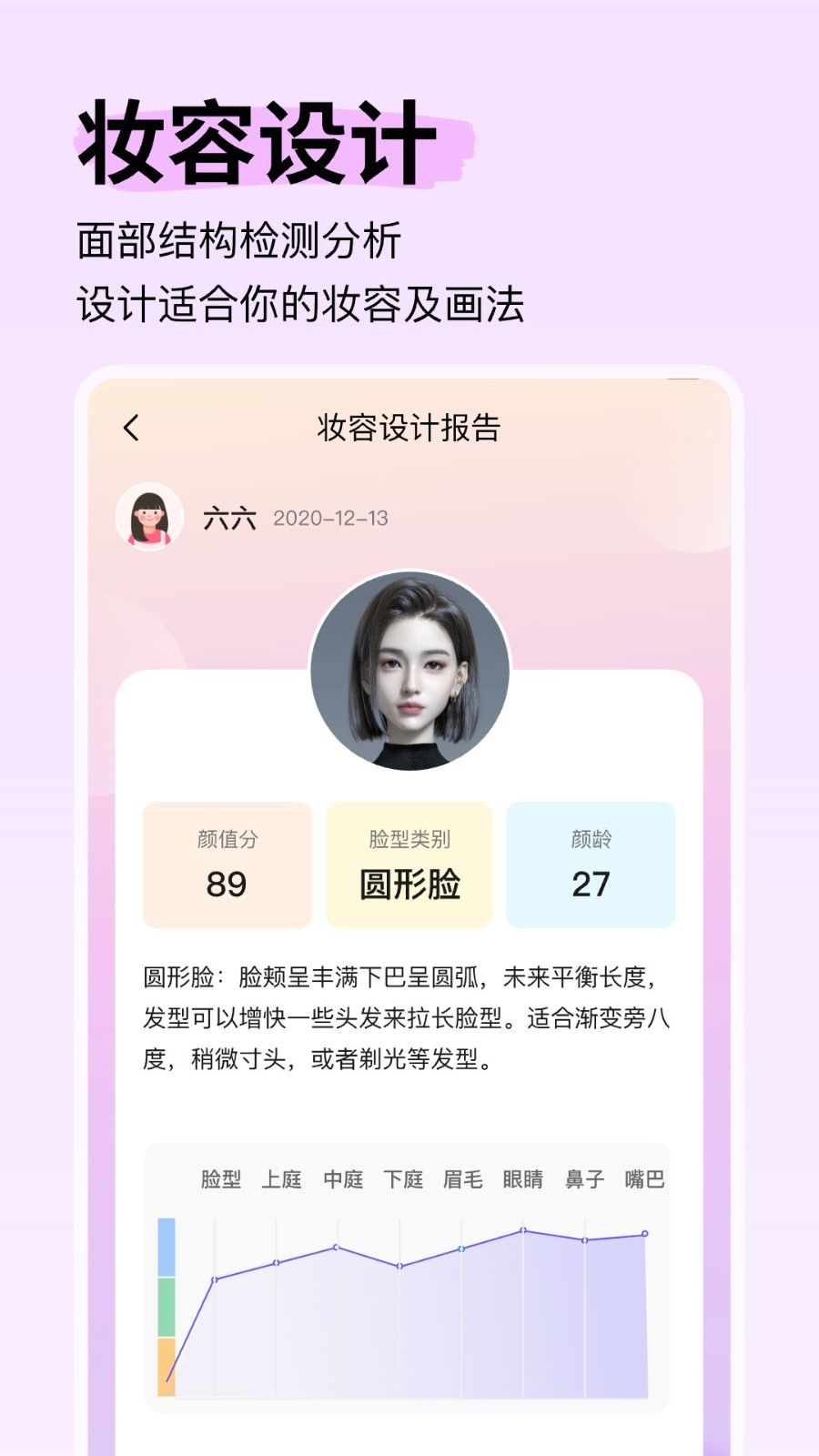This screenshot has width=819, height=1456.
Task: Open the user name 六六 link
Action: click(x=230, y=517)
